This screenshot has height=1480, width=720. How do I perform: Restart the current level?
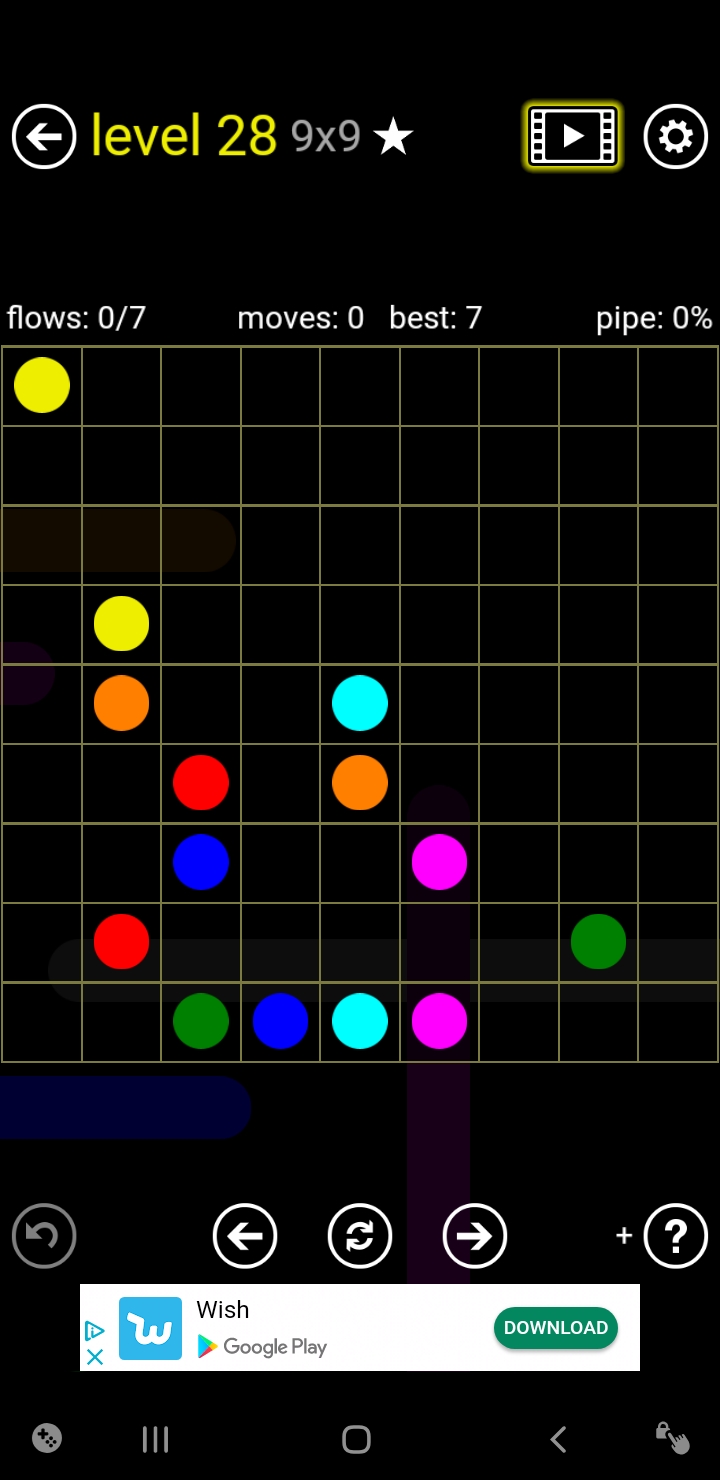pos(360,1236)
